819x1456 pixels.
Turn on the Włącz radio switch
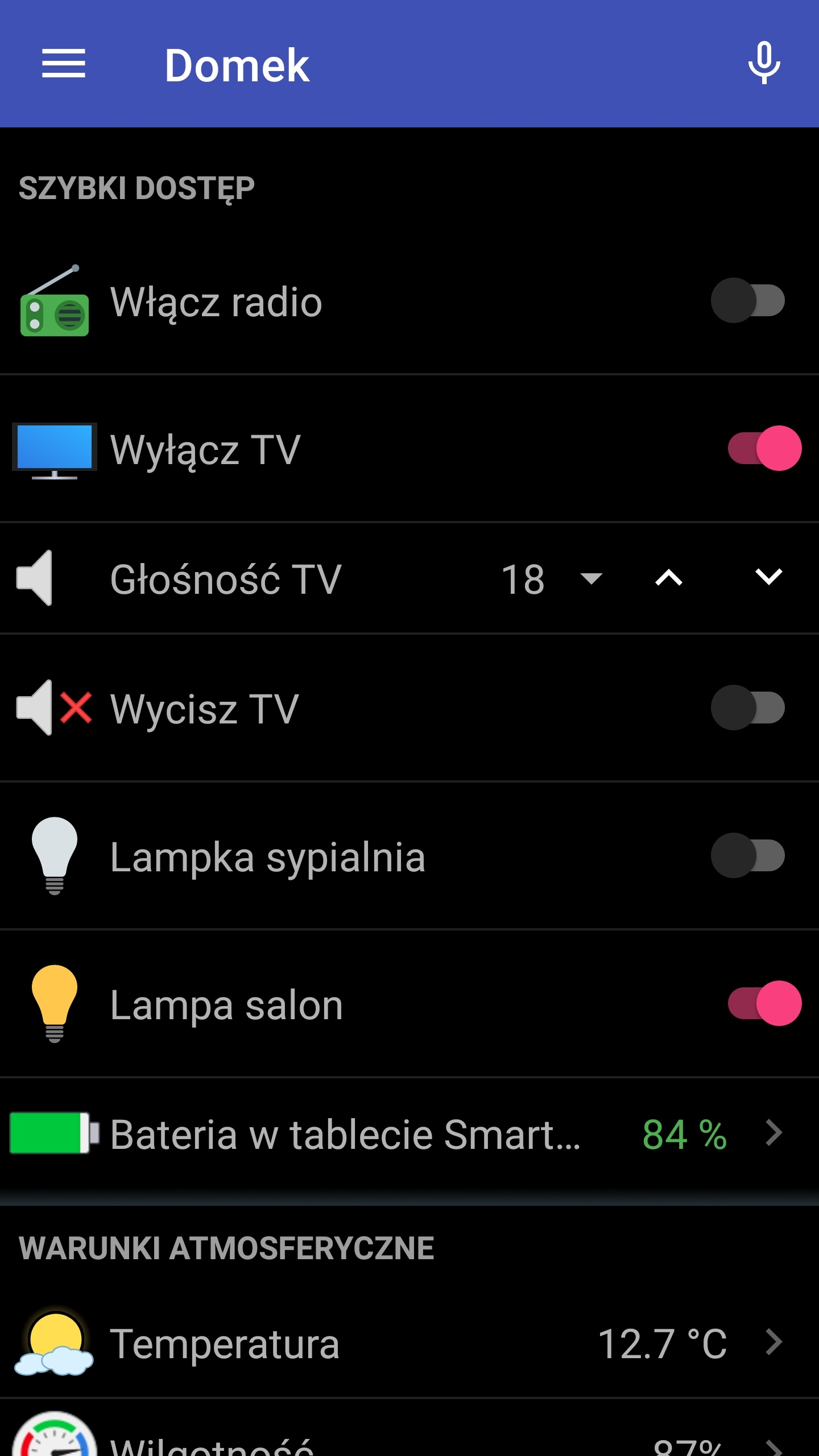tap(747, 300)
